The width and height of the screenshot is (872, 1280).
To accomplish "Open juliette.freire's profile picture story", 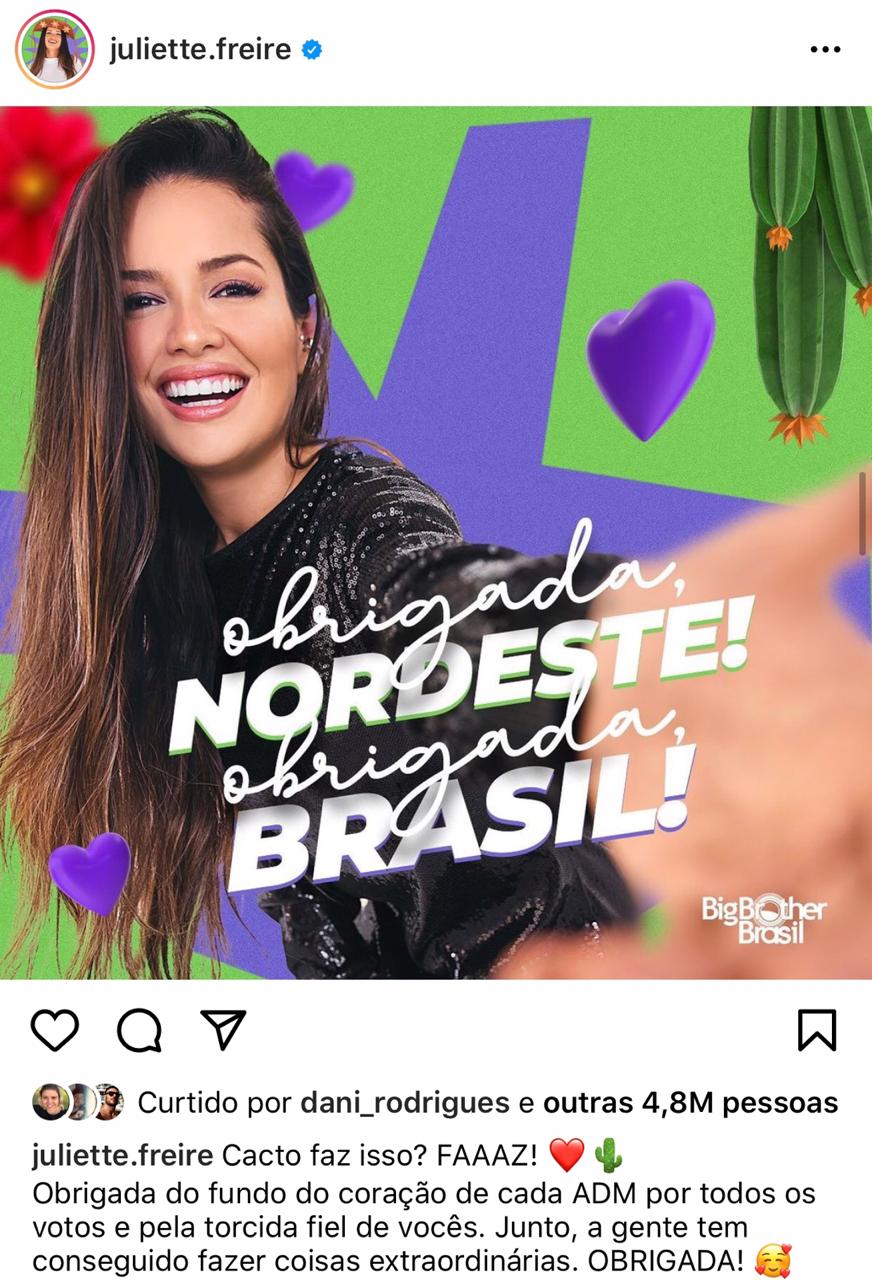I will click(54, 50).
